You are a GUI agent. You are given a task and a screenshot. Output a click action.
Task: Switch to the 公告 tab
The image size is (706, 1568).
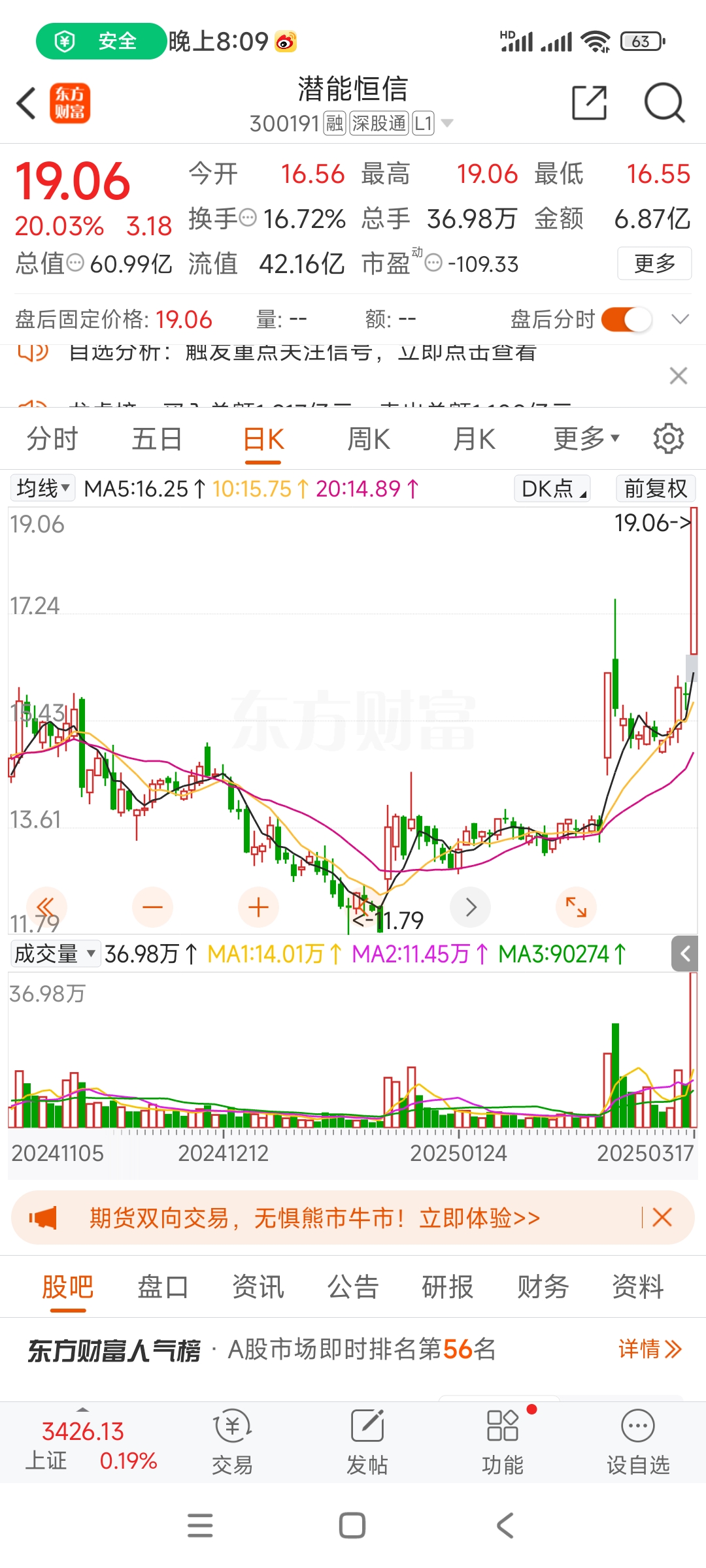[353, 1287]
